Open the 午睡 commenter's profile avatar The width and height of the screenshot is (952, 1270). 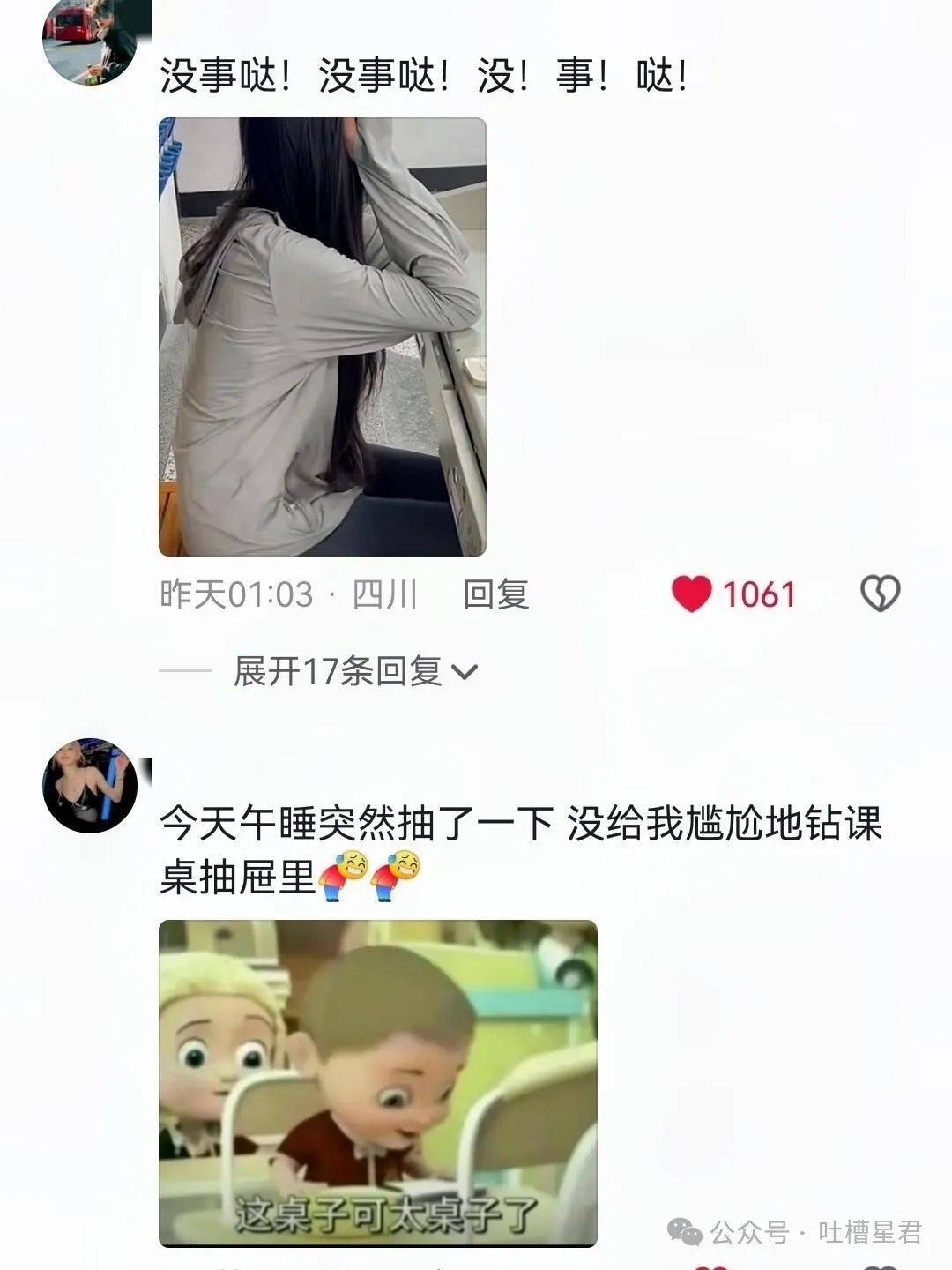coord(89,785)
